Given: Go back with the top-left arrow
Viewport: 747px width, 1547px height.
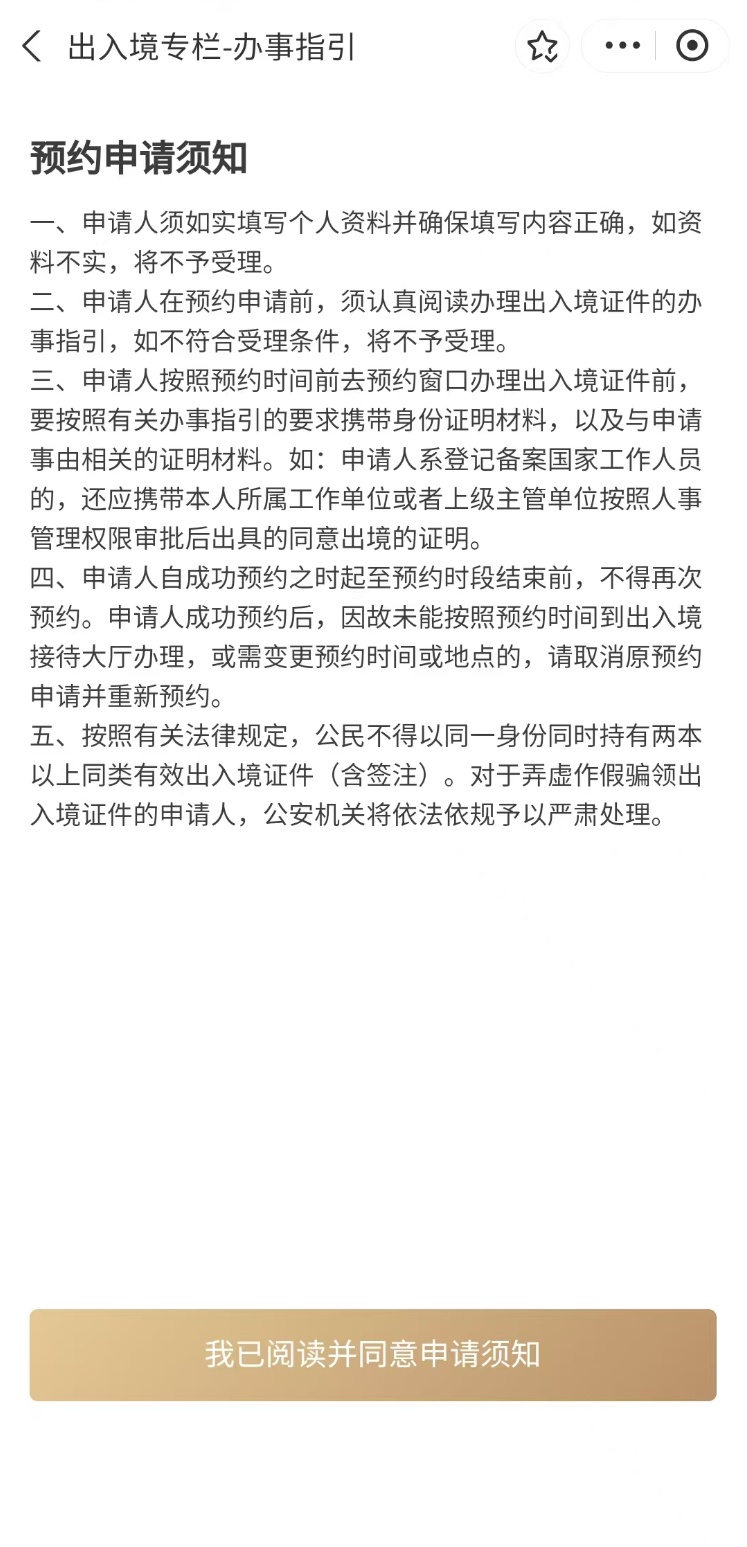Looking at the screenshot, I should pos(32,46).
